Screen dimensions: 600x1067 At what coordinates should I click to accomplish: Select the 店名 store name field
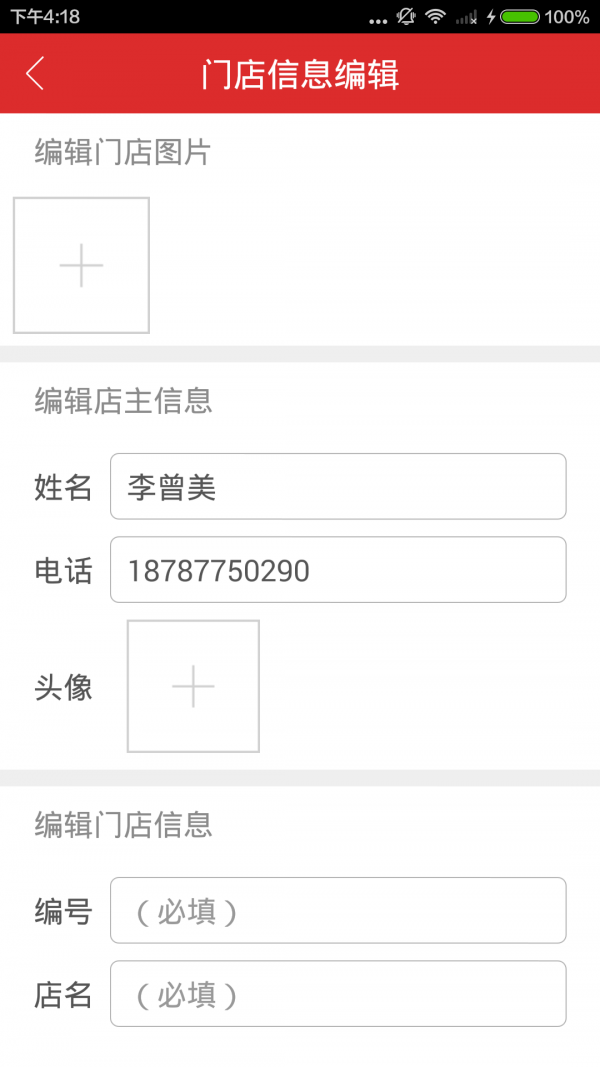point(338,994)
